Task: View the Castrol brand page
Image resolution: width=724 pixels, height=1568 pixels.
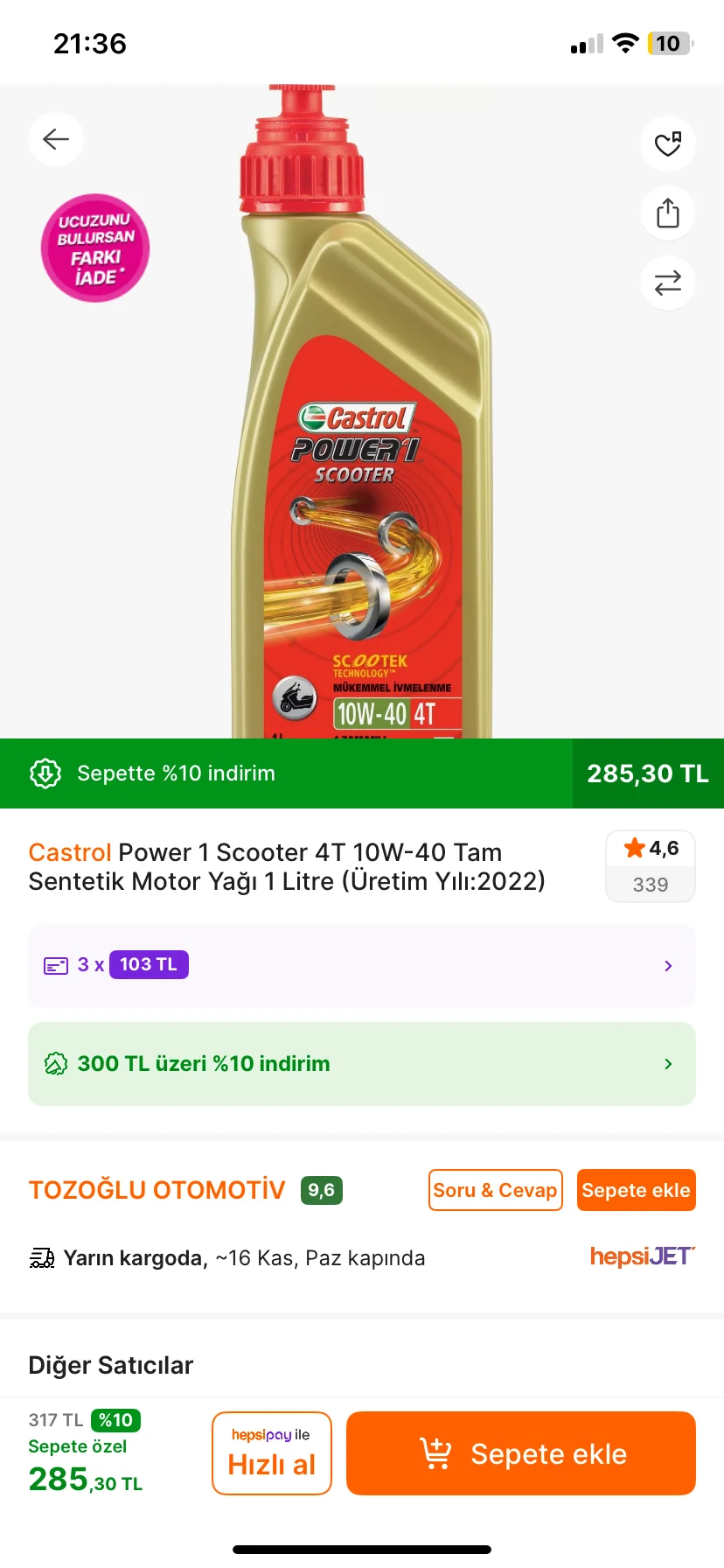Action: [x=70, y=852]
